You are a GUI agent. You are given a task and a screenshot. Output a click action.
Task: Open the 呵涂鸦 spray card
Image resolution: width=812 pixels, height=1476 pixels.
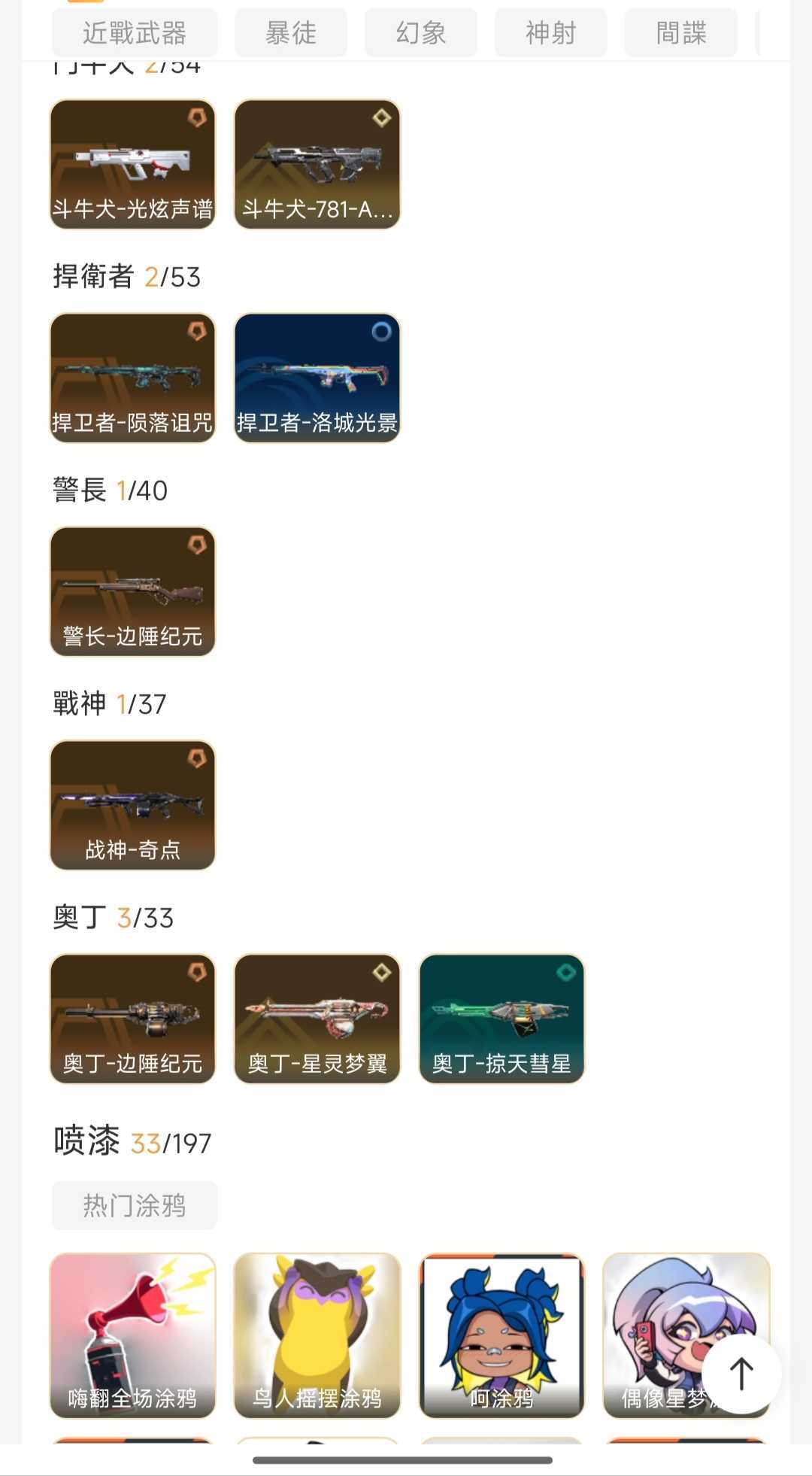pos(501,1335)
